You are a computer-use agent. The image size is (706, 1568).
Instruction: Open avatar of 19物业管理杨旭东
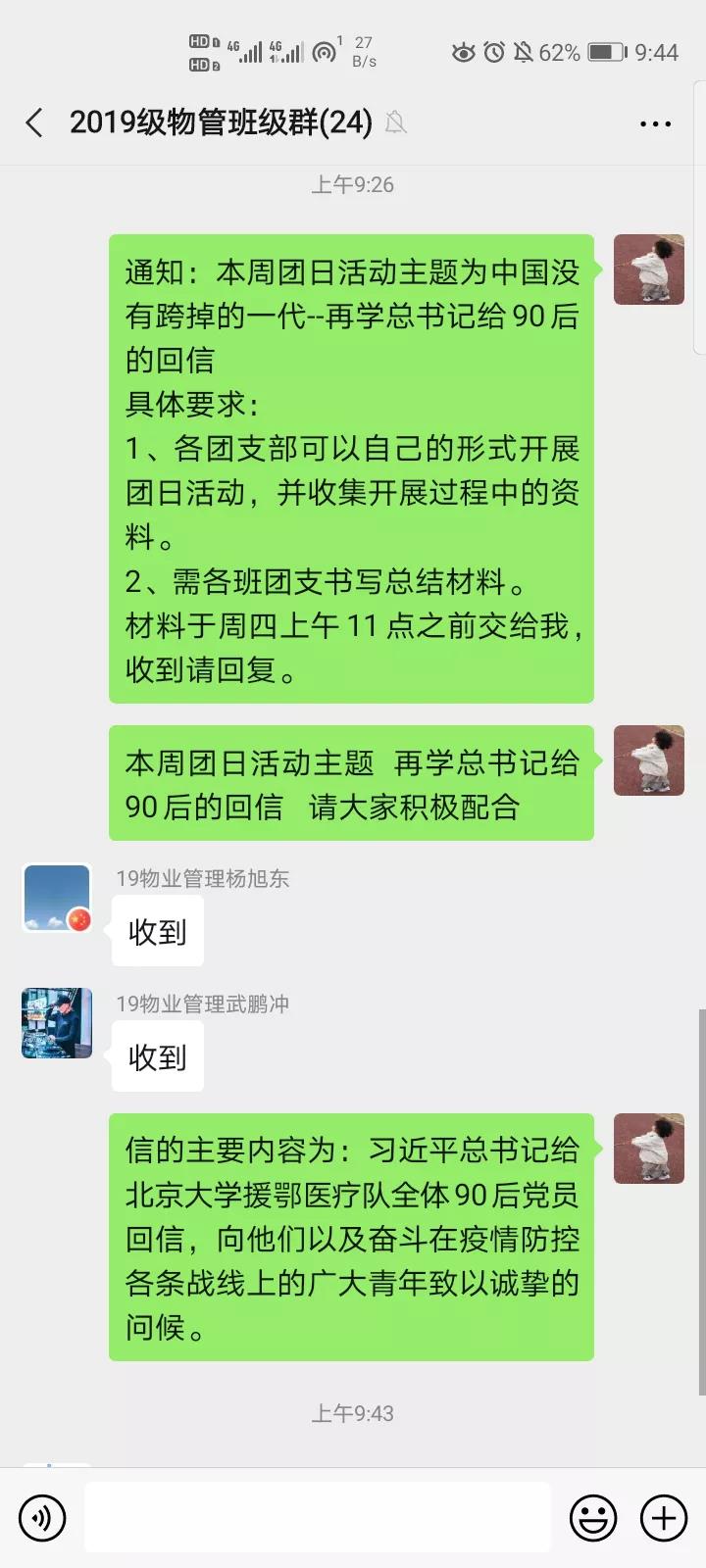coord(57,898)
